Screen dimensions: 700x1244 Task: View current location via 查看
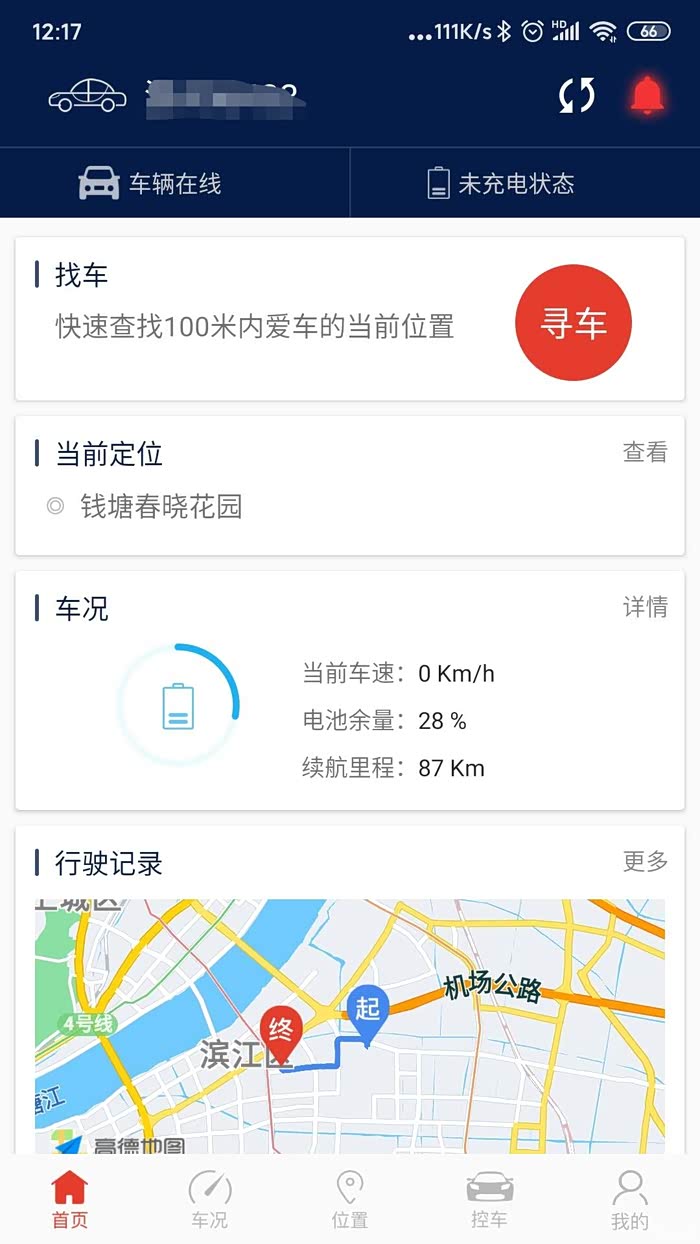tap(645, 453)
